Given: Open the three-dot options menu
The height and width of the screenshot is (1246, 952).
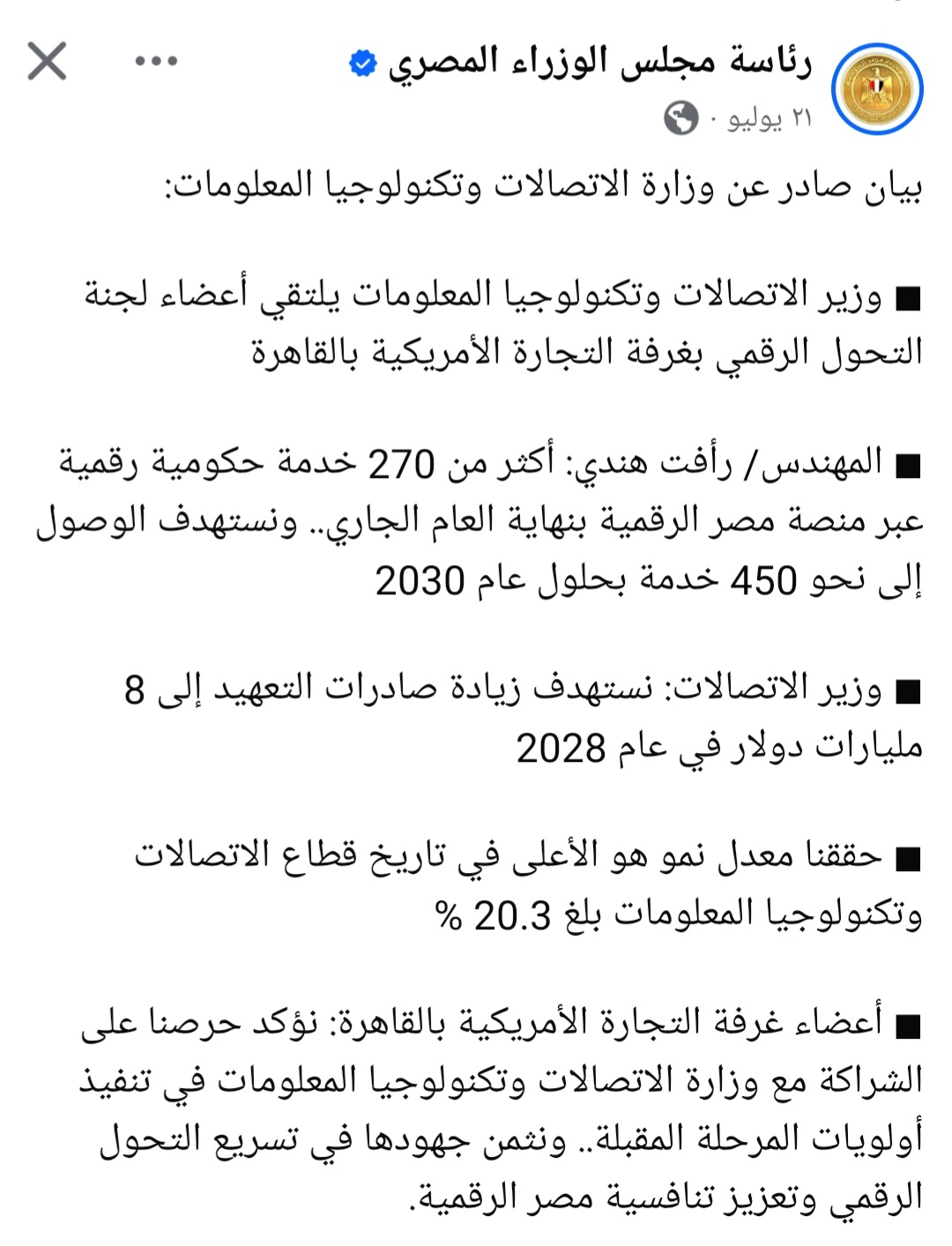Looking at the screenshot, I should tap(156, 61).
